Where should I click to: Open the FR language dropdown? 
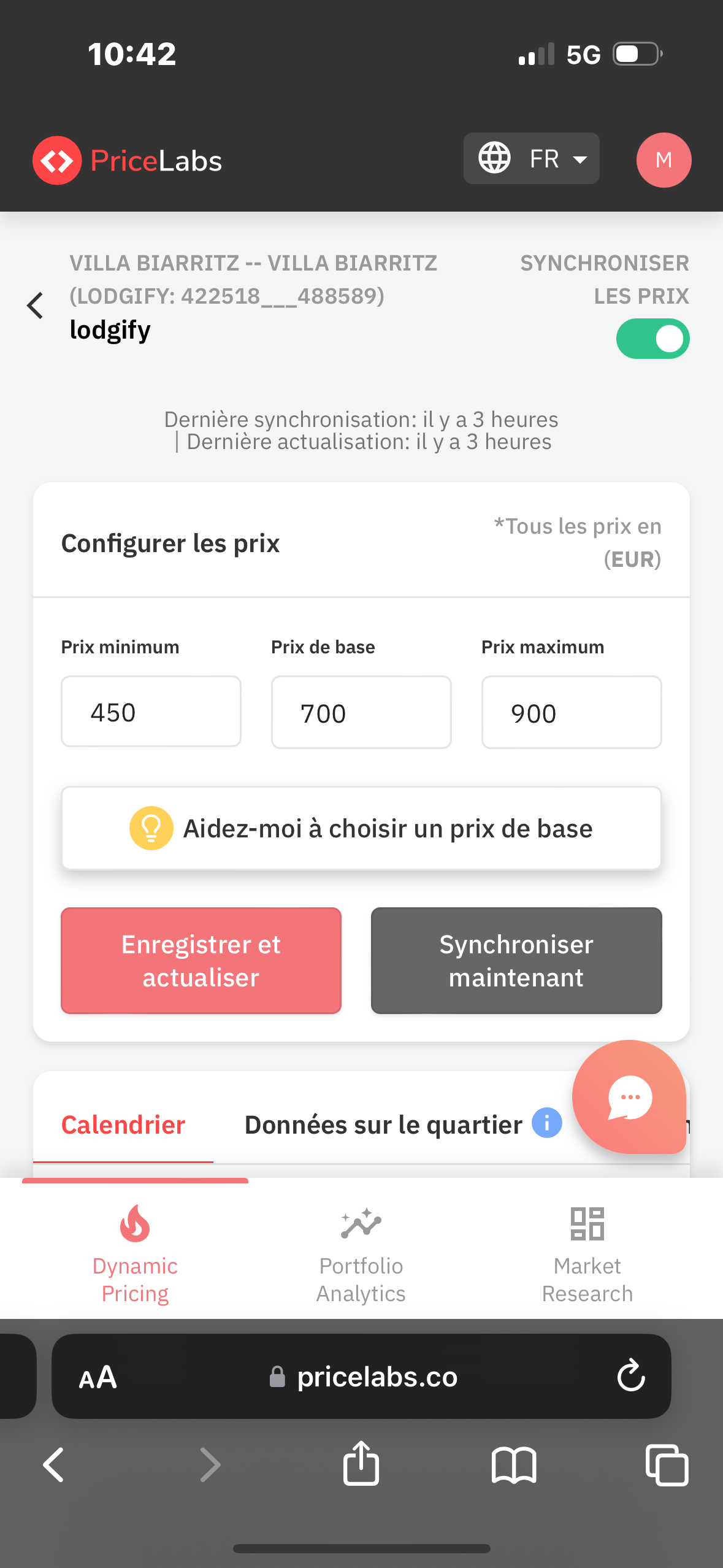531,159
